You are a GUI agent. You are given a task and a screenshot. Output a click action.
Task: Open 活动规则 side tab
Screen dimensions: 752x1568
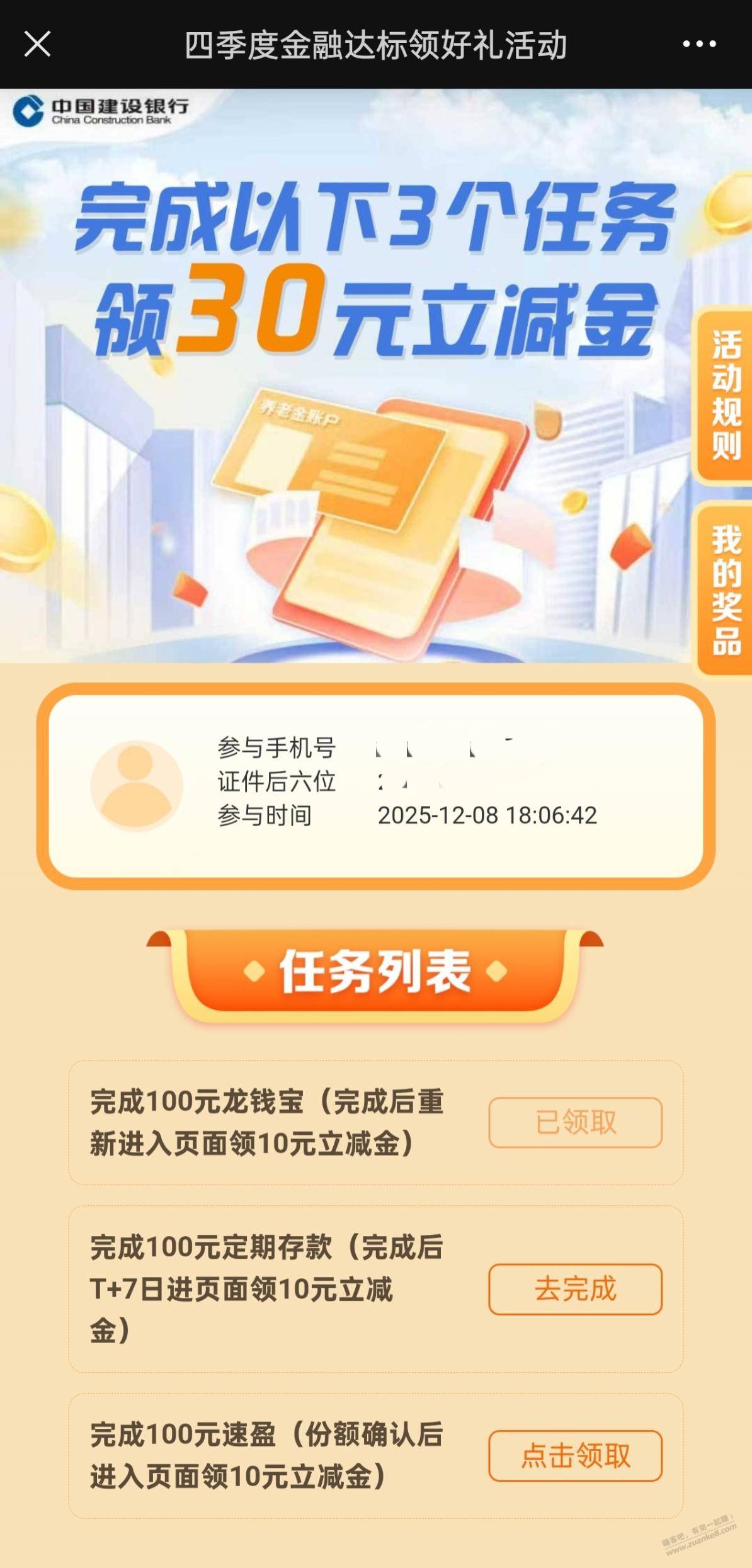725,395
